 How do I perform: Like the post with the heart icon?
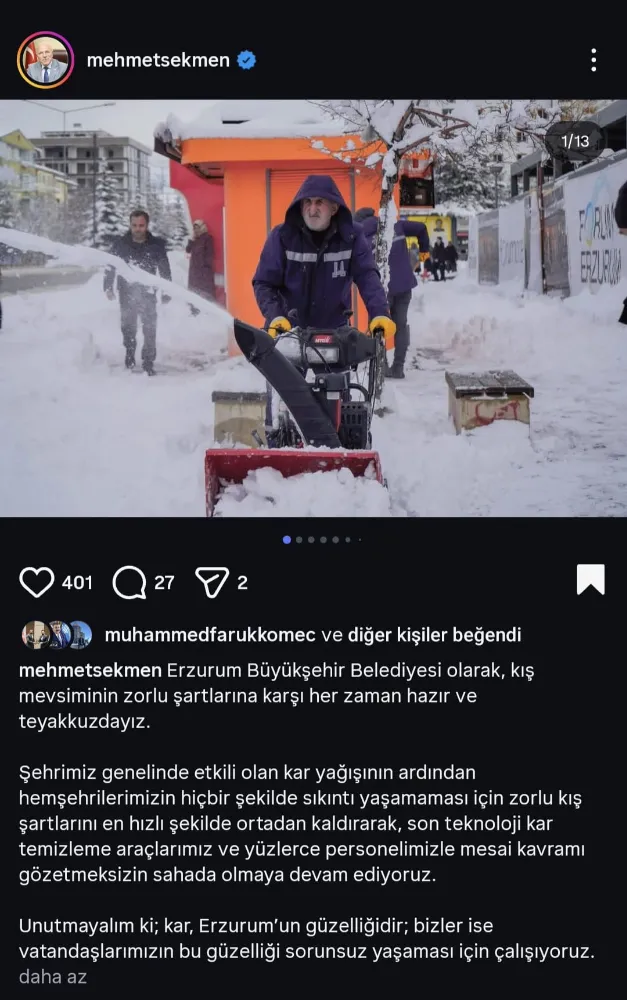click(37, 582)
